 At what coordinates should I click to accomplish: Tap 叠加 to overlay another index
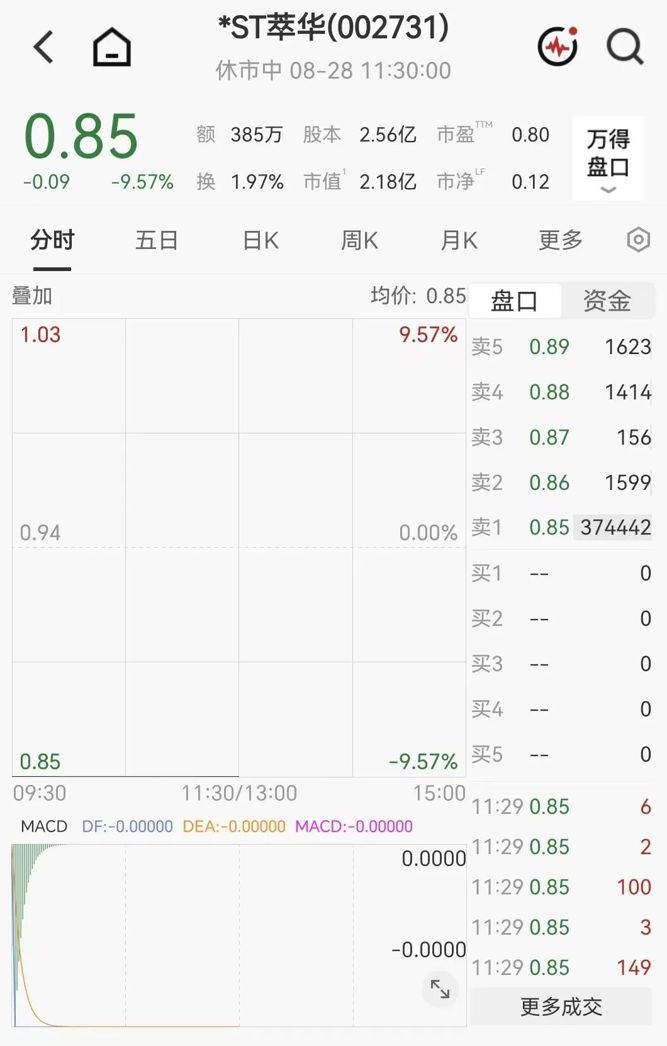[32, 296]
